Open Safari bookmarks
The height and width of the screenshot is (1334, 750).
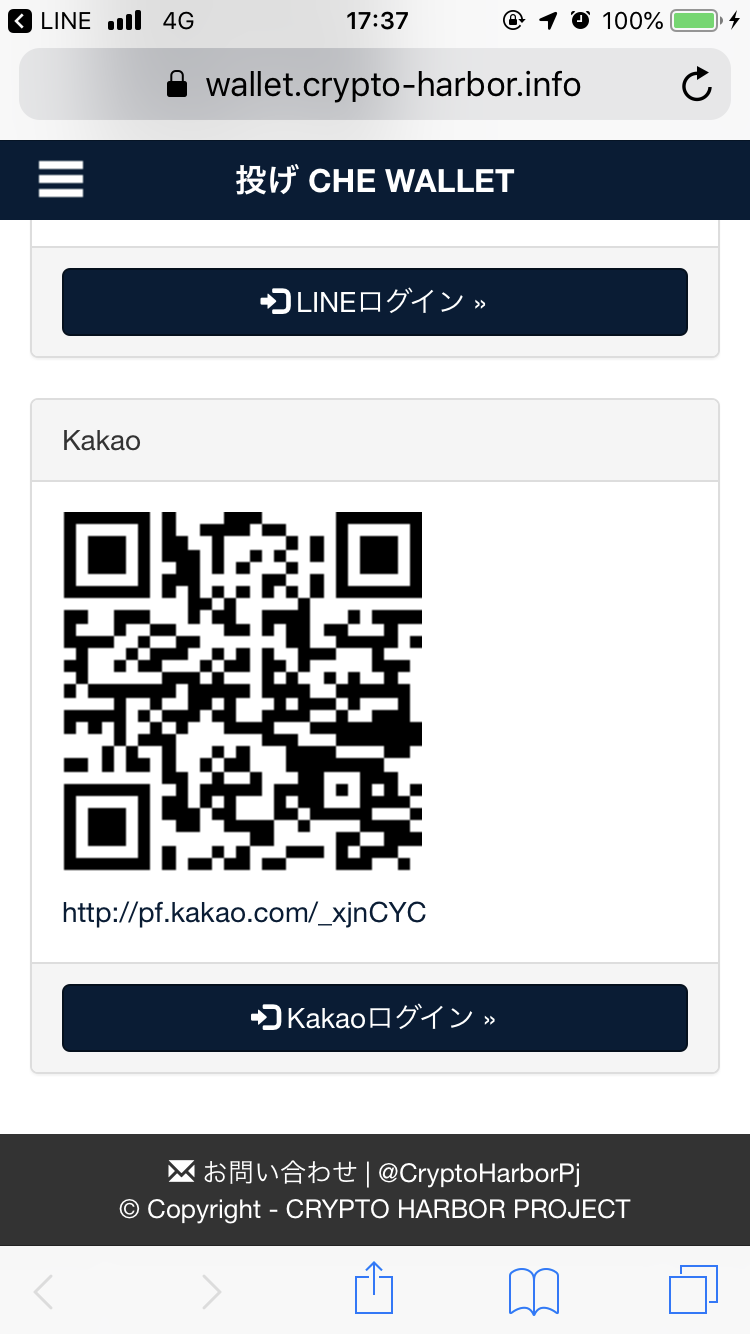534,1290
